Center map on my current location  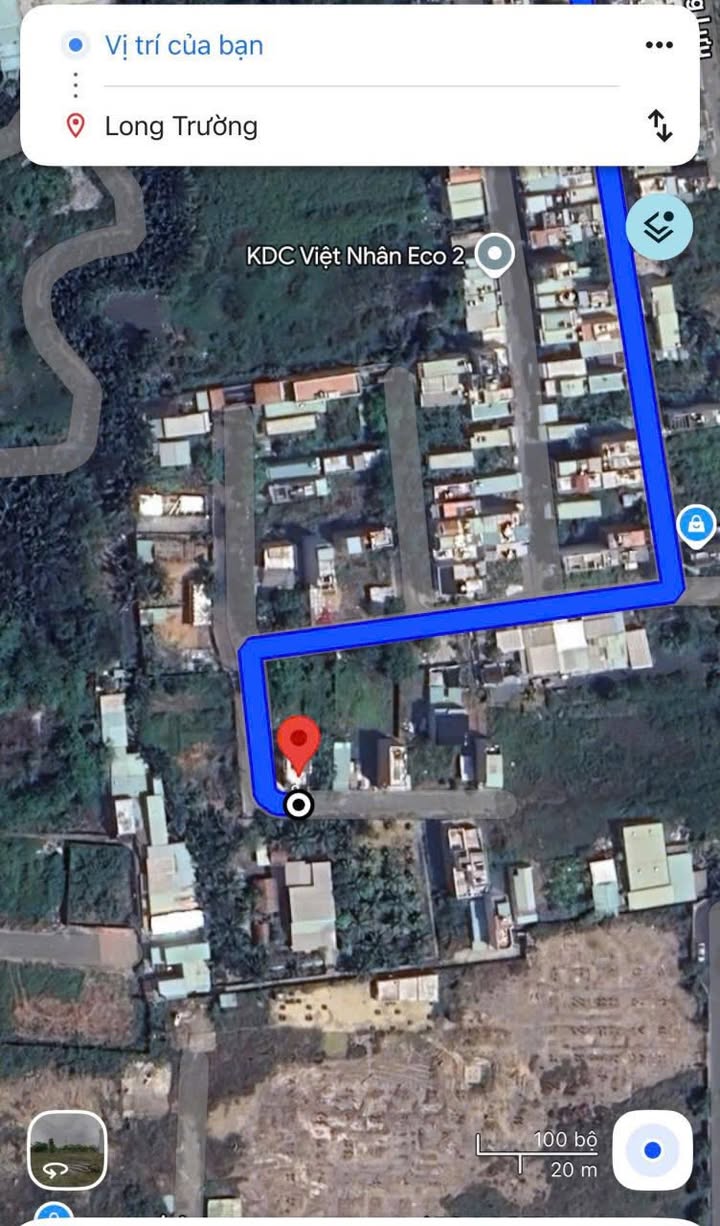point(652,1150)
